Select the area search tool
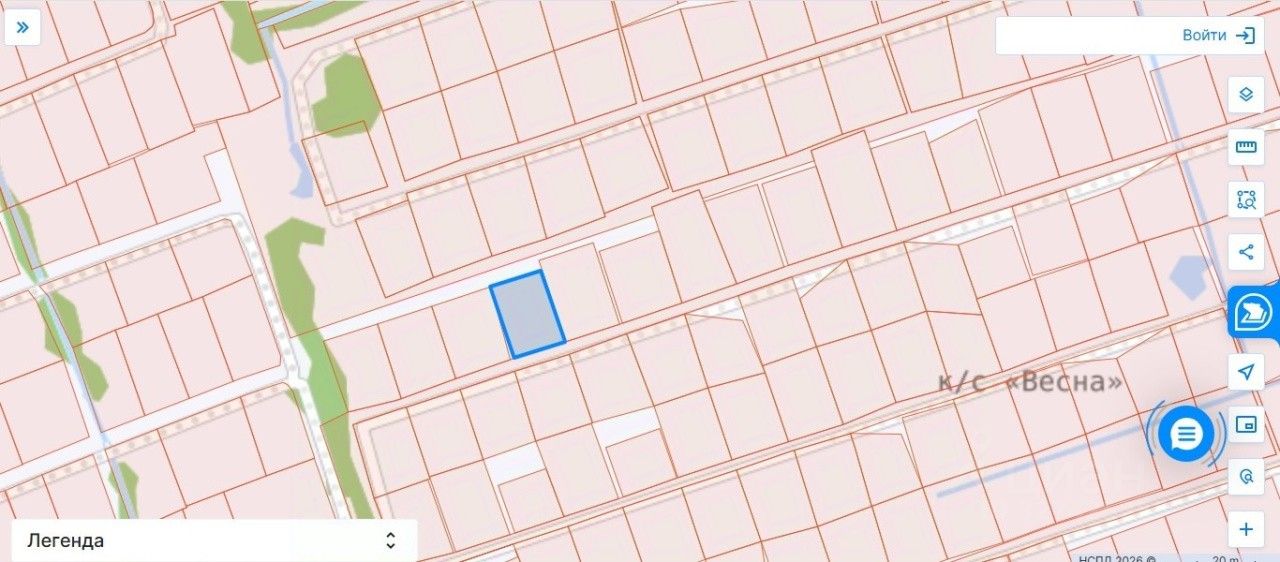 (1246, 199)
